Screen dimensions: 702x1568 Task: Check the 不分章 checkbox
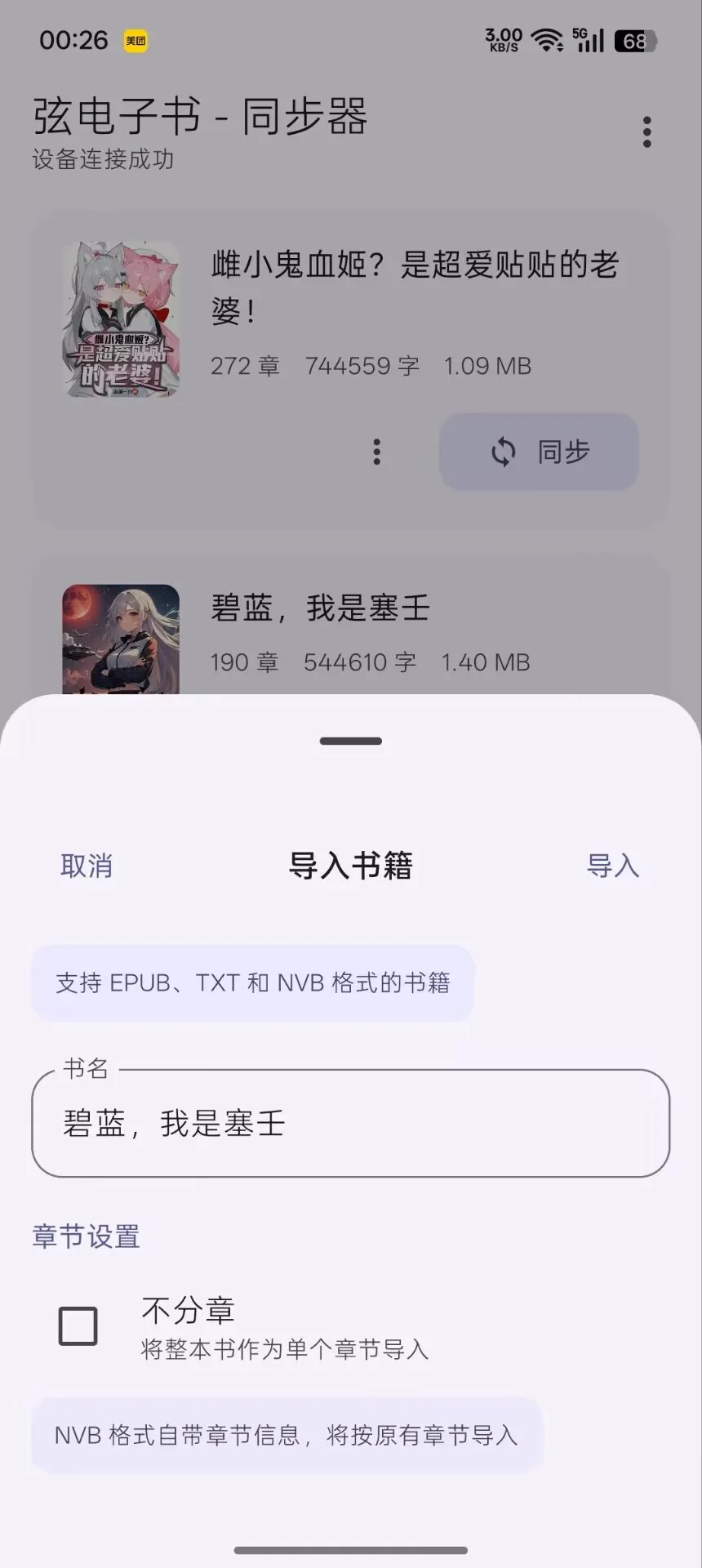(x=78, y=1325)
